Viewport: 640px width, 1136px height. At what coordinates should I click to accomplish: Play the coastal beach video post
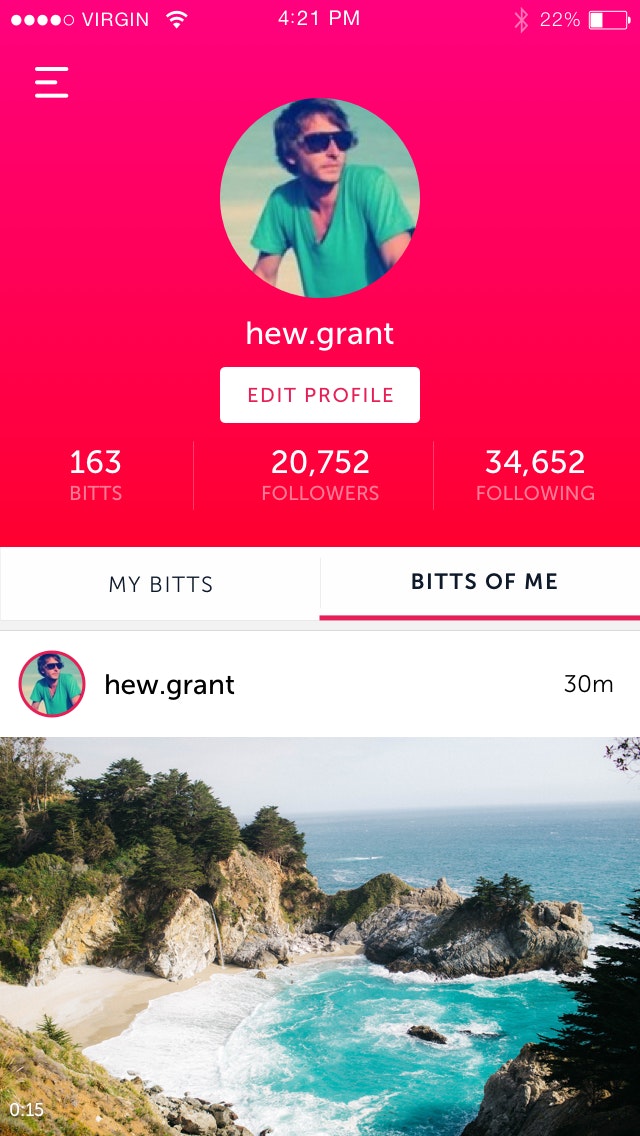320,936
